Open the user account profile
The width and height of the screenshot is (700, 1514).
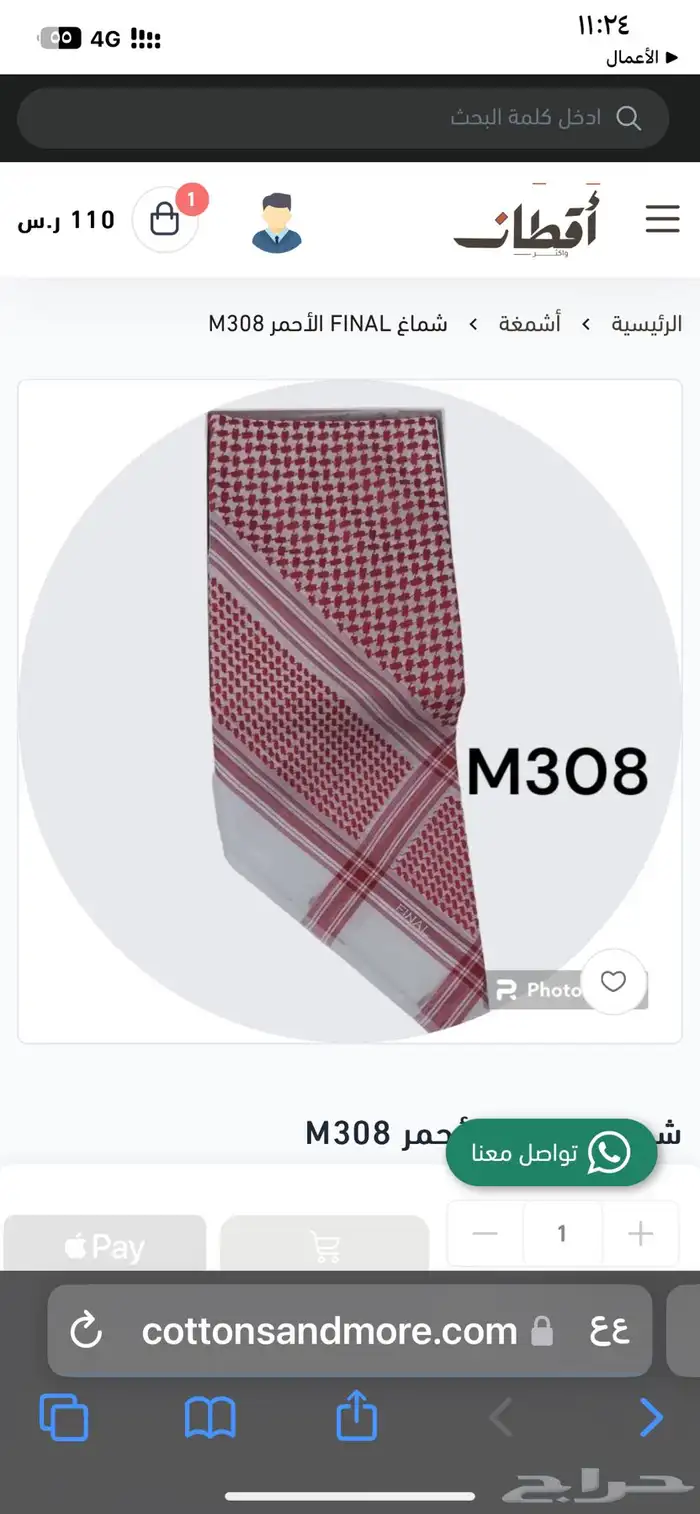click(277, 222)
